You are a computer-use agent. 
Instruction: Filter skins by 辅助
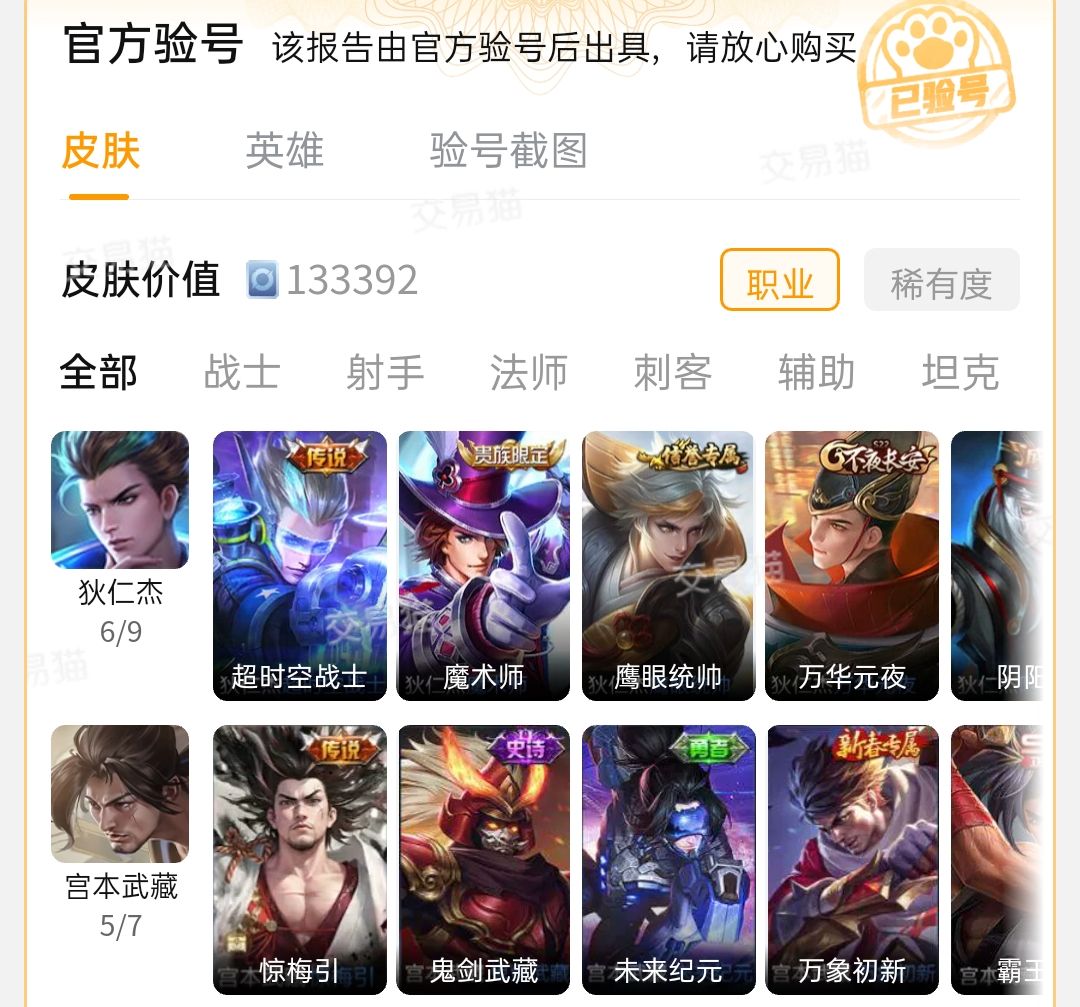coord(816,373)
